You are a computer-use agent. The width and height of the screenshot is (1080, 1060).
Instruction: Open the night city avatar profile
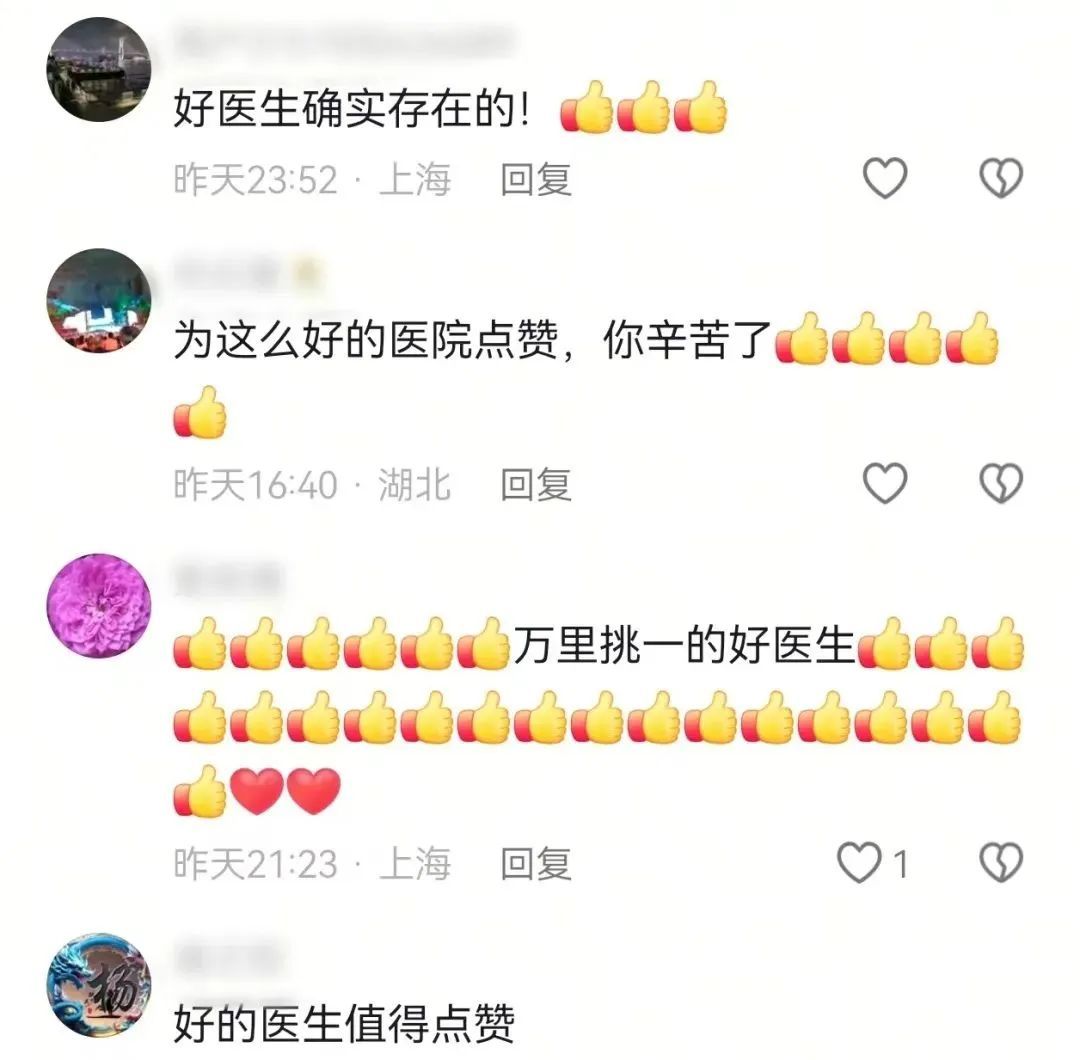point(99,70)
